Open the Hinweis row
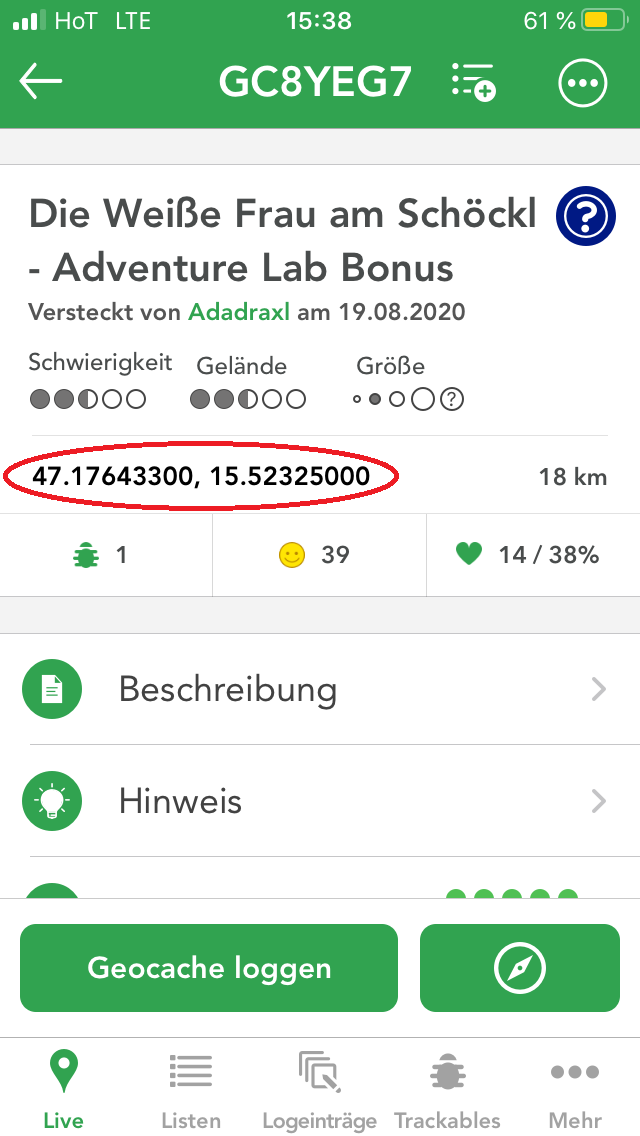 tap(320, 801)
